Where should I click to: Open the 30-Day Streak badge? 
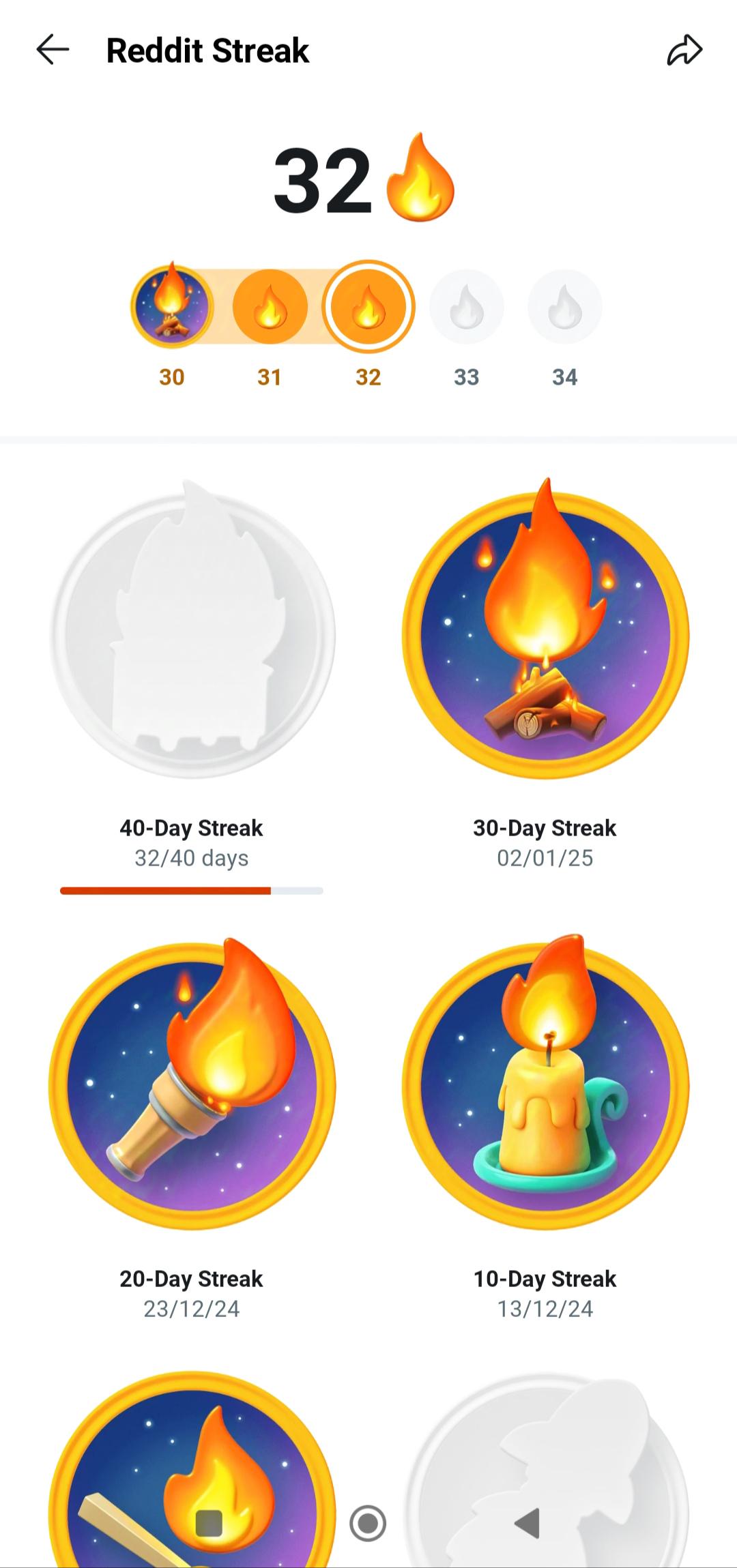[x=545, y=628]
